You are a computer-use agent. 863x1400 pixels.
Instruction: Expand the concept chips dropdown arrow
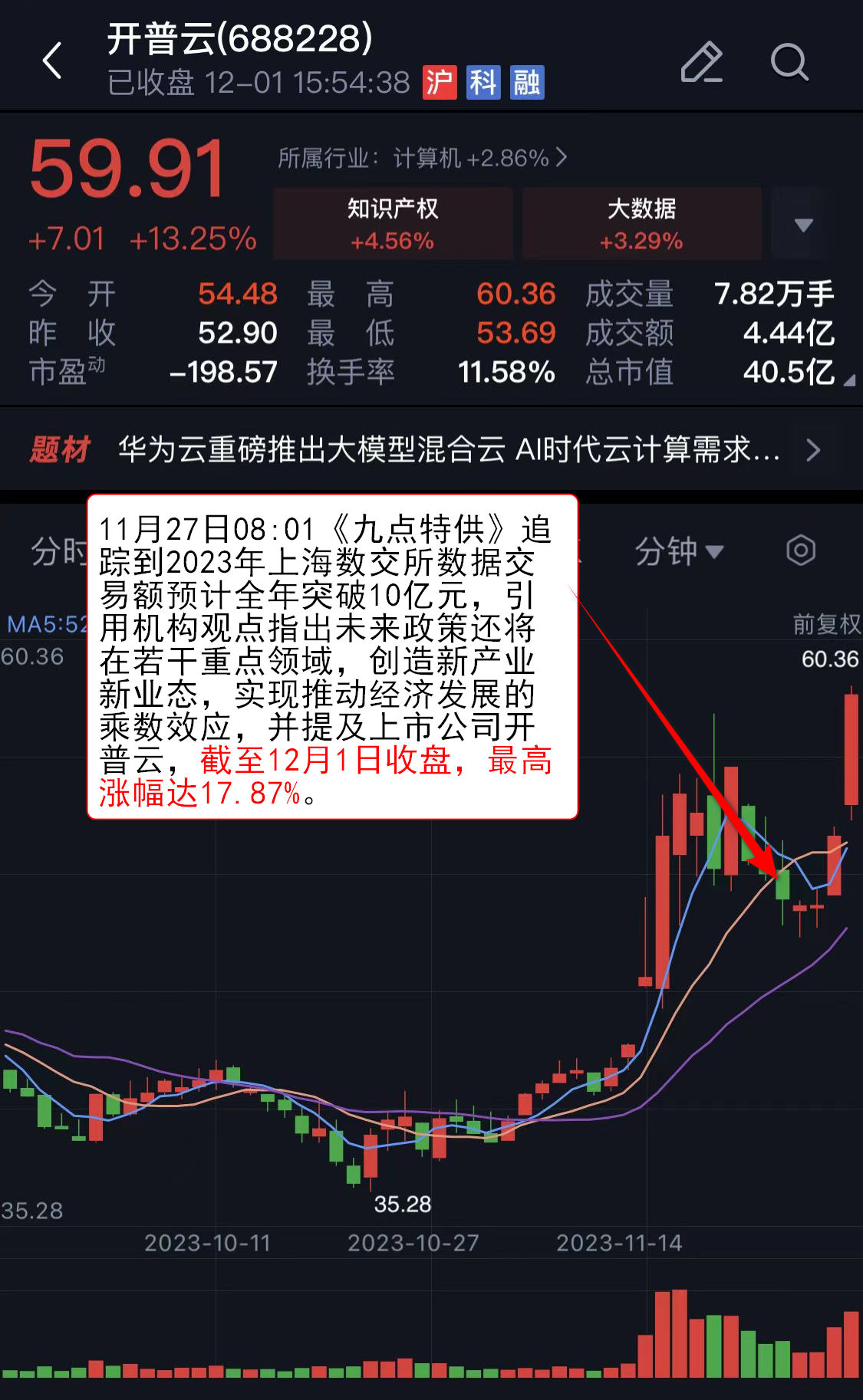point(802,225)
